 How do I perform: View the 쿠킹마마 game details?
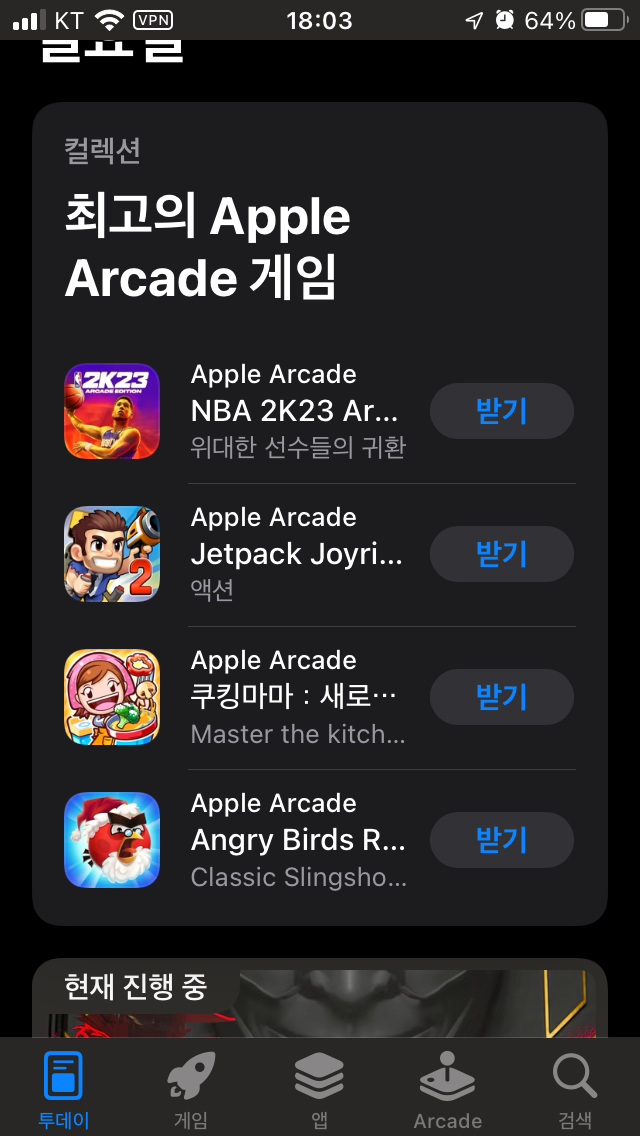(x=297, y=697)
